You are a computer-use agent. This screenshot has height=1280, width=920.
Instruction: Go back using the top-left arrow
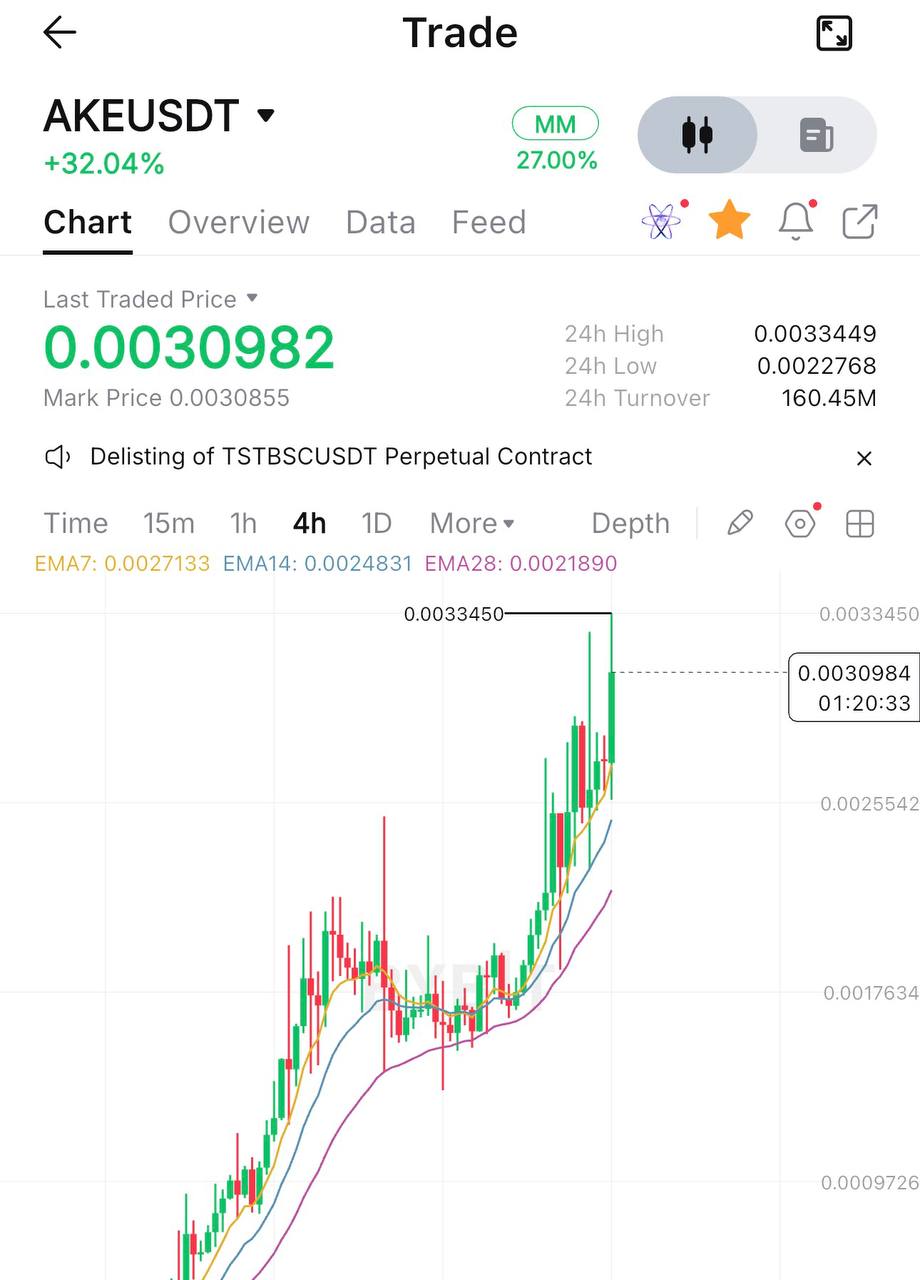pyautogui.click(x=60, y=33)
